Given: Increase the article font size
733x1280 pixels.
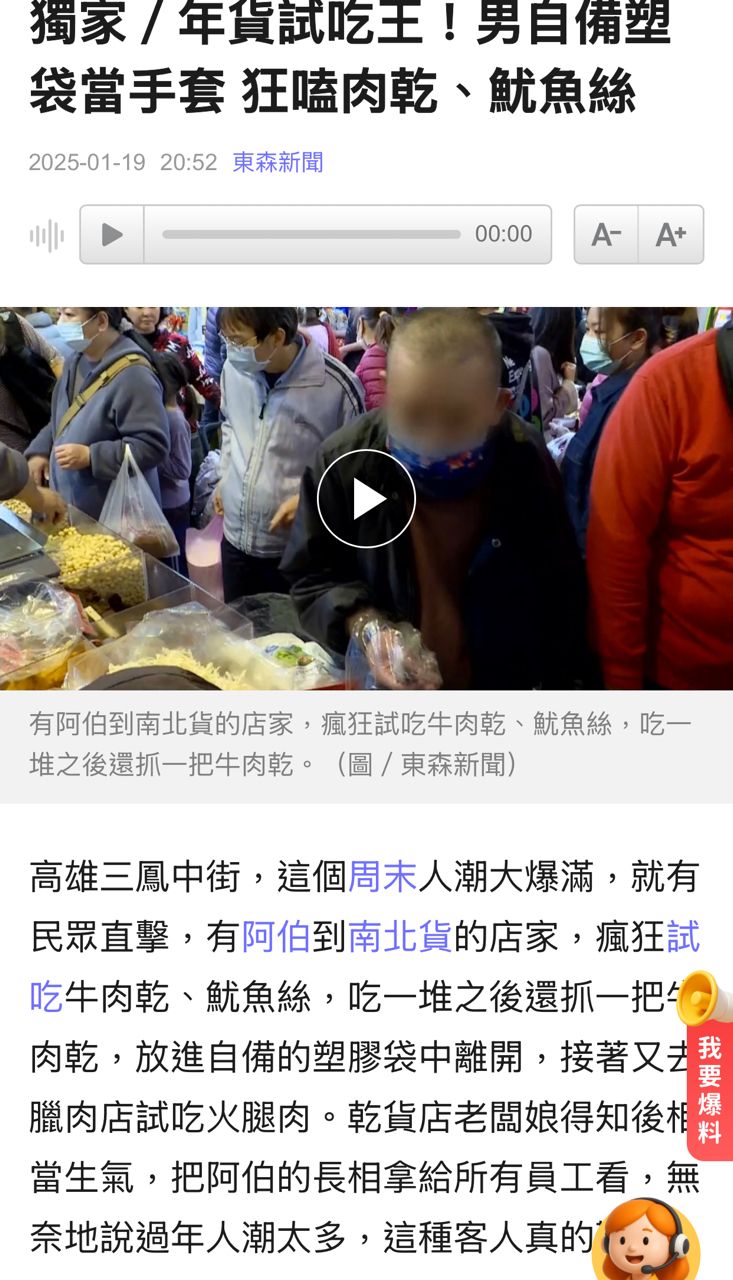Looking at the screenshot, I should click(671, 235).
